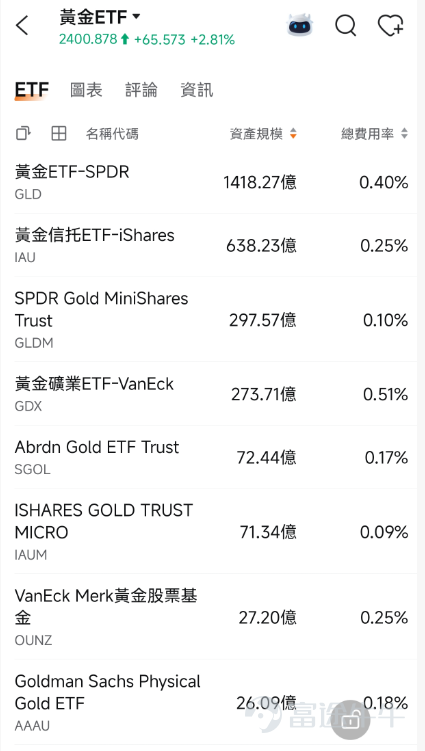Open 黃金礦業ETF-VanEck GDX row
425x751 pixels.
click(x=212, y=394)
